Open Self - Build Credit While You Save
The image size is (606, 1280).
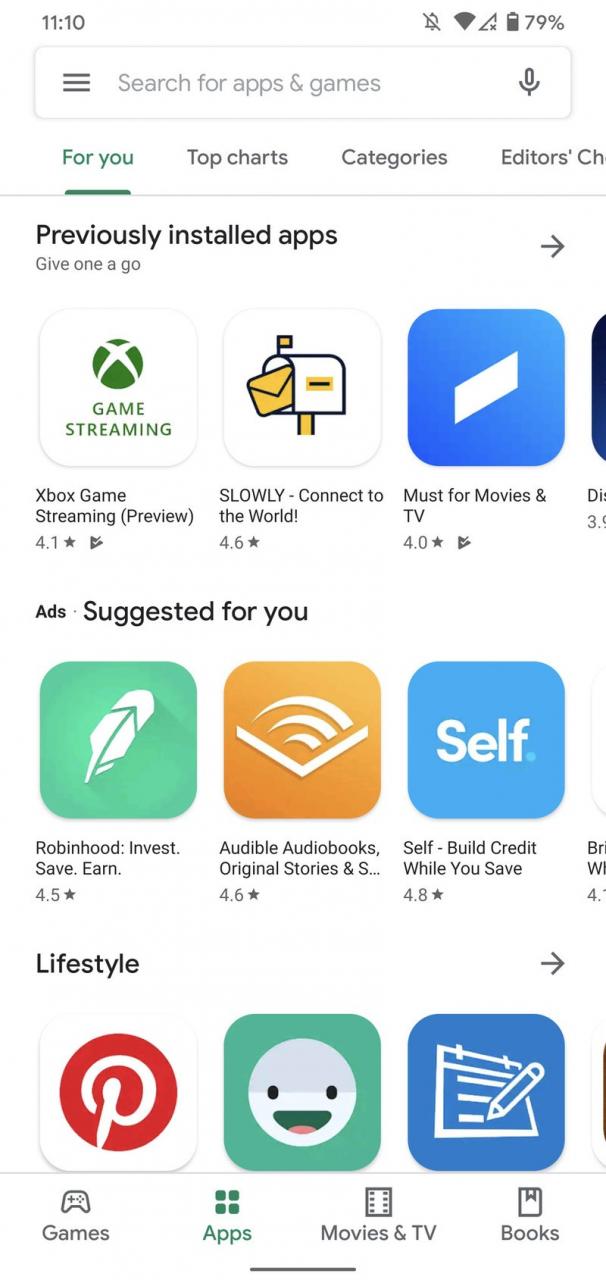click(486, 739)
